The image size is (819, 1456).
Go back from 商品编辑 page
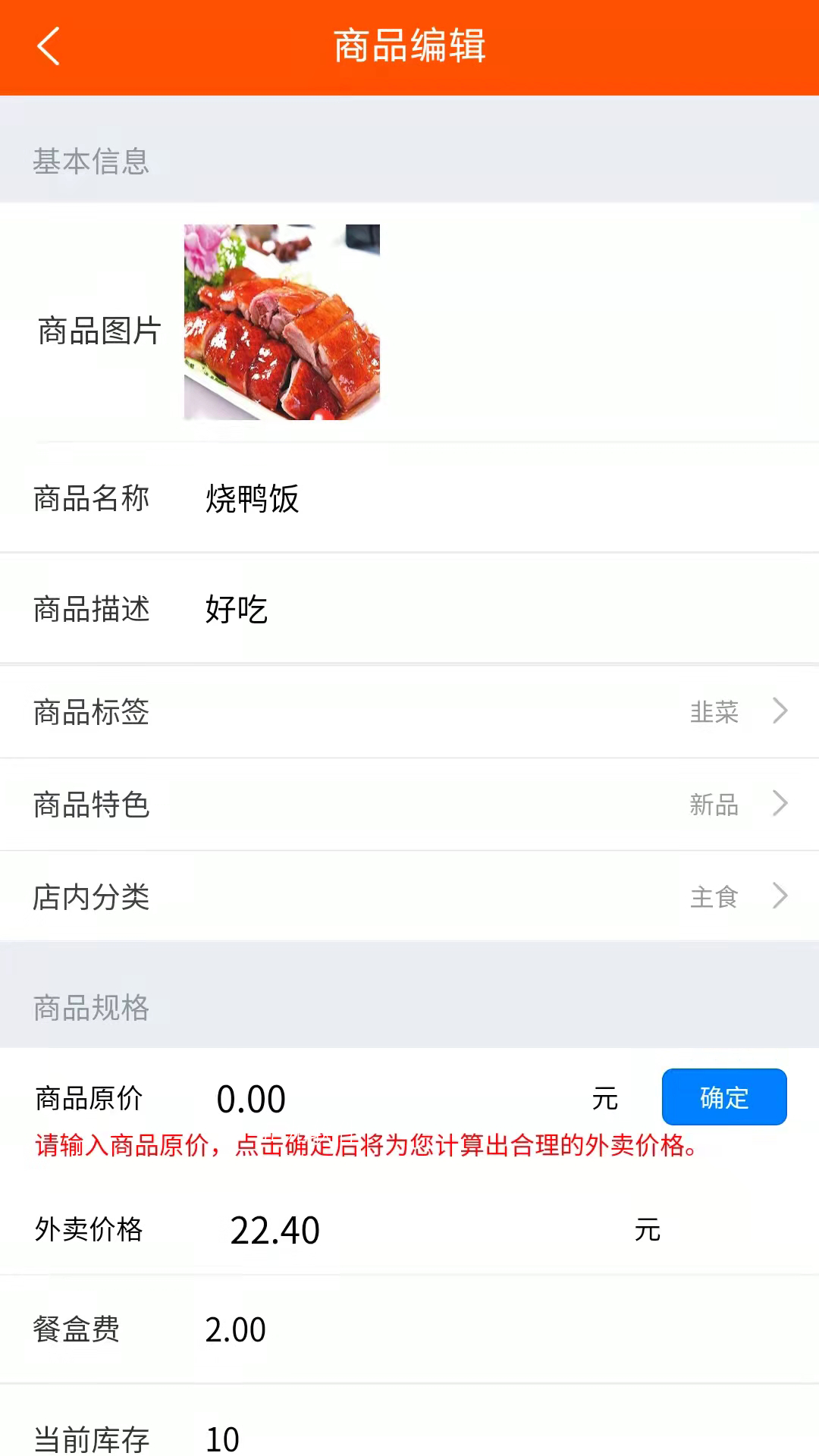(49, 46)
